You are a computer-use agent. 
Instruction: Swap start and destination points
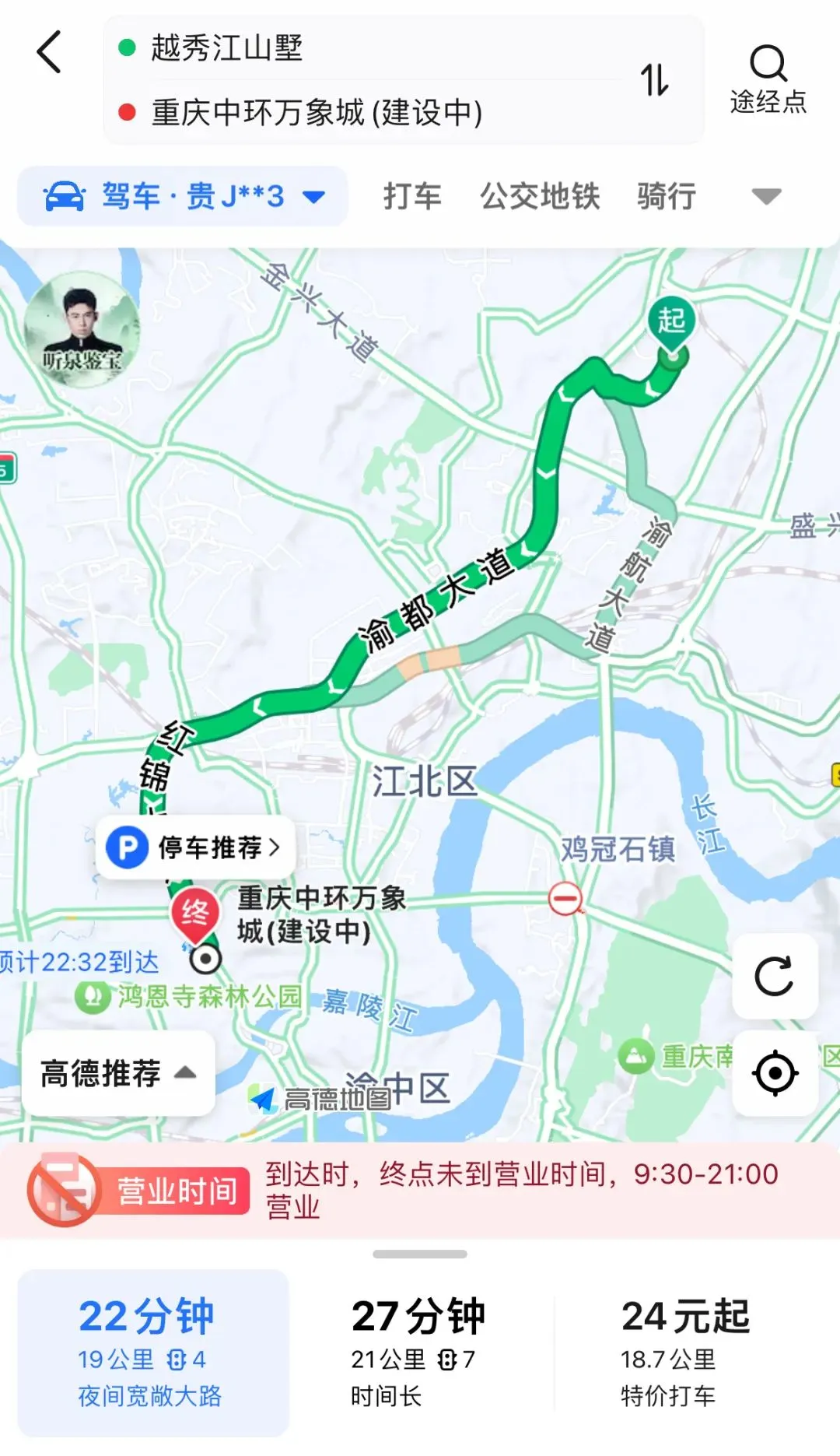655,80
